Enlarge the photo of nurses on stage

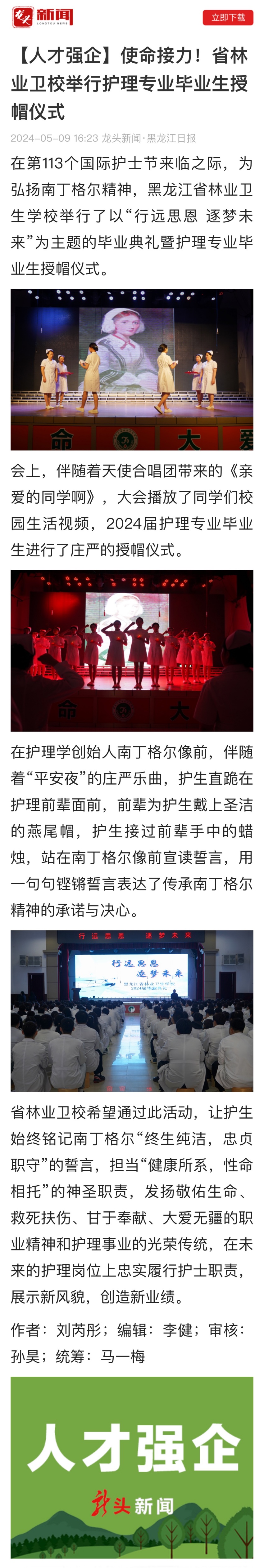point(132,369)
